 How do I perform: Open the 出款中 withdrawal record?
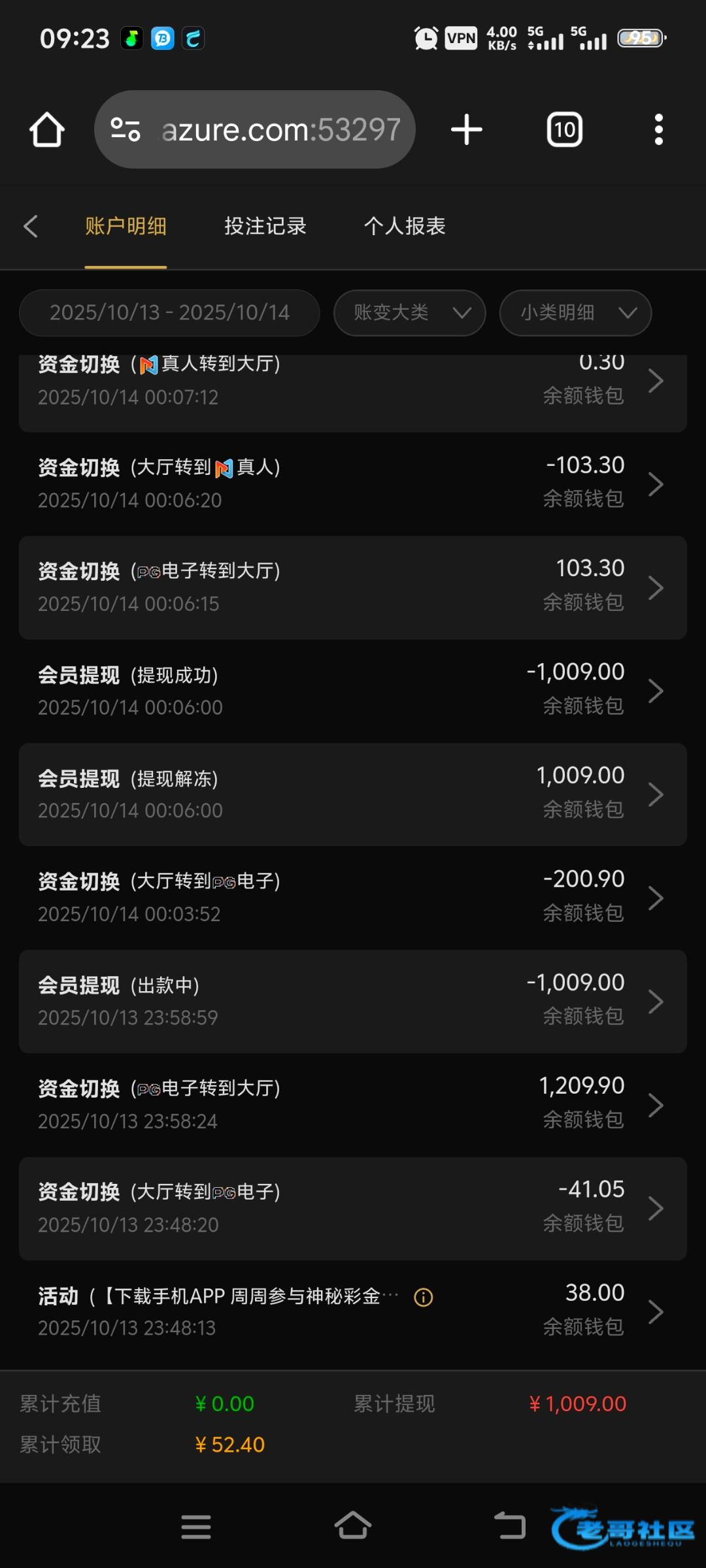coord(353,1002)
